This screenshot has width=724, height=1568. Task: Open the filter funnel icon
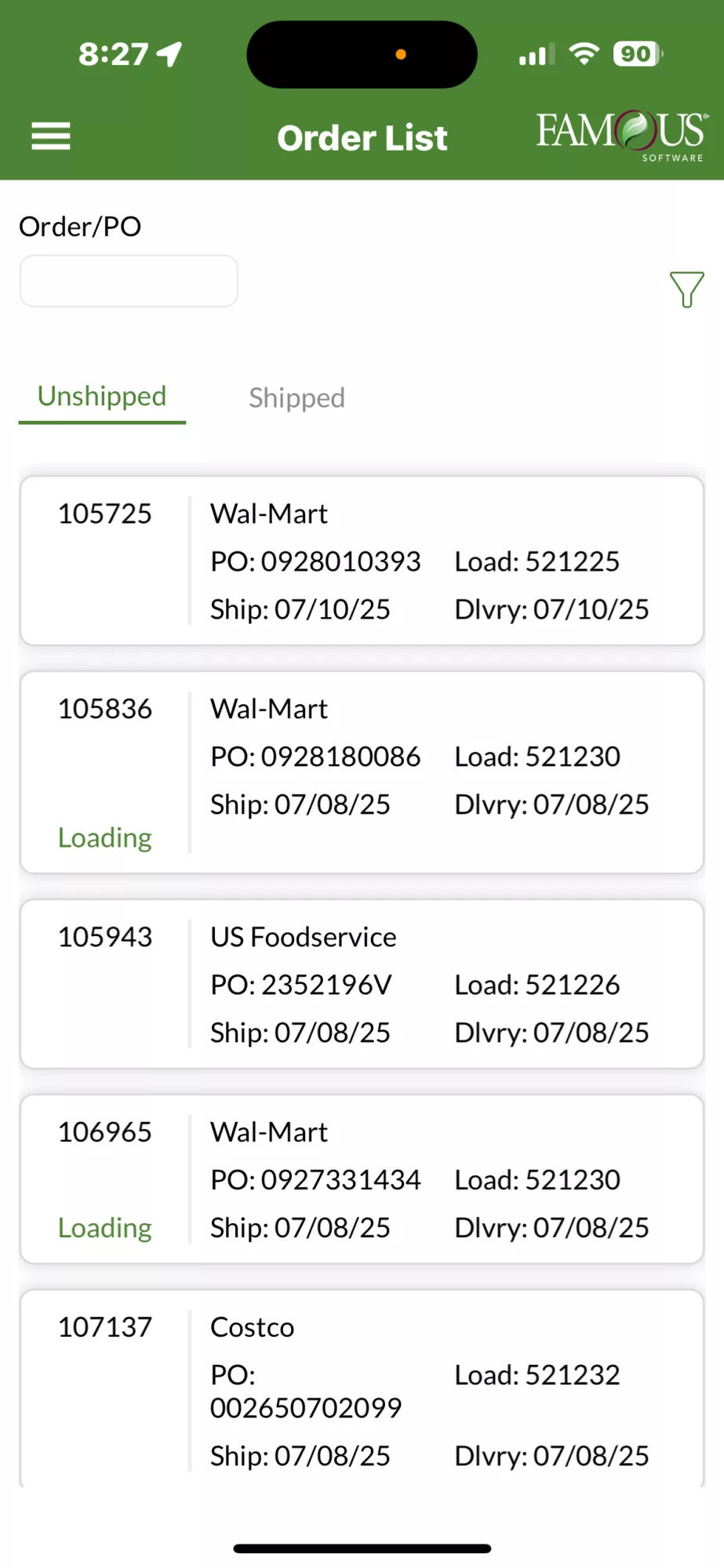(686, 289)
